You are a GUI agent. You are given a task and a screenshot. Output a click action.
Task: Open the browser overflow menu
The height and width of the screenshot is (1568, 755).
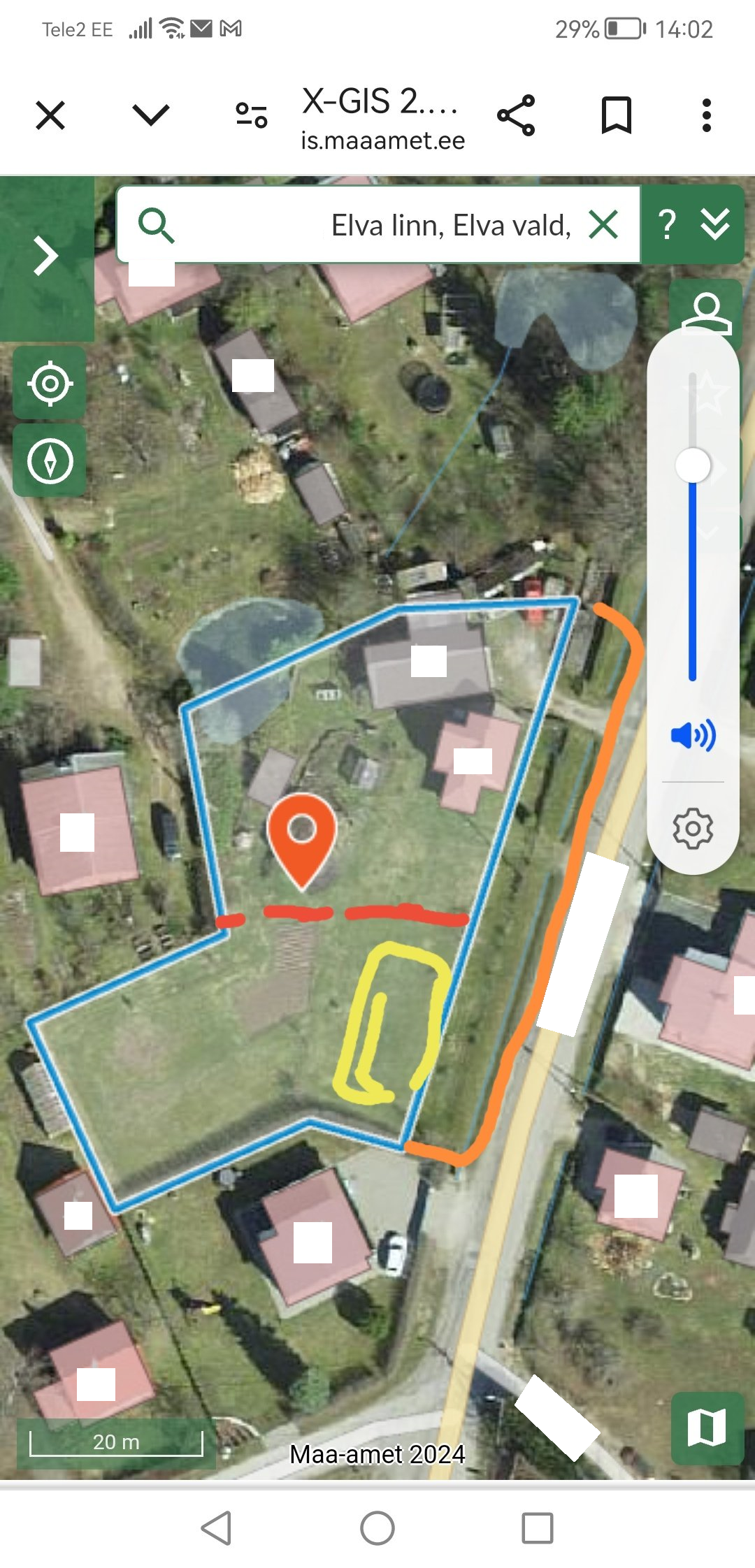(707, 115)
